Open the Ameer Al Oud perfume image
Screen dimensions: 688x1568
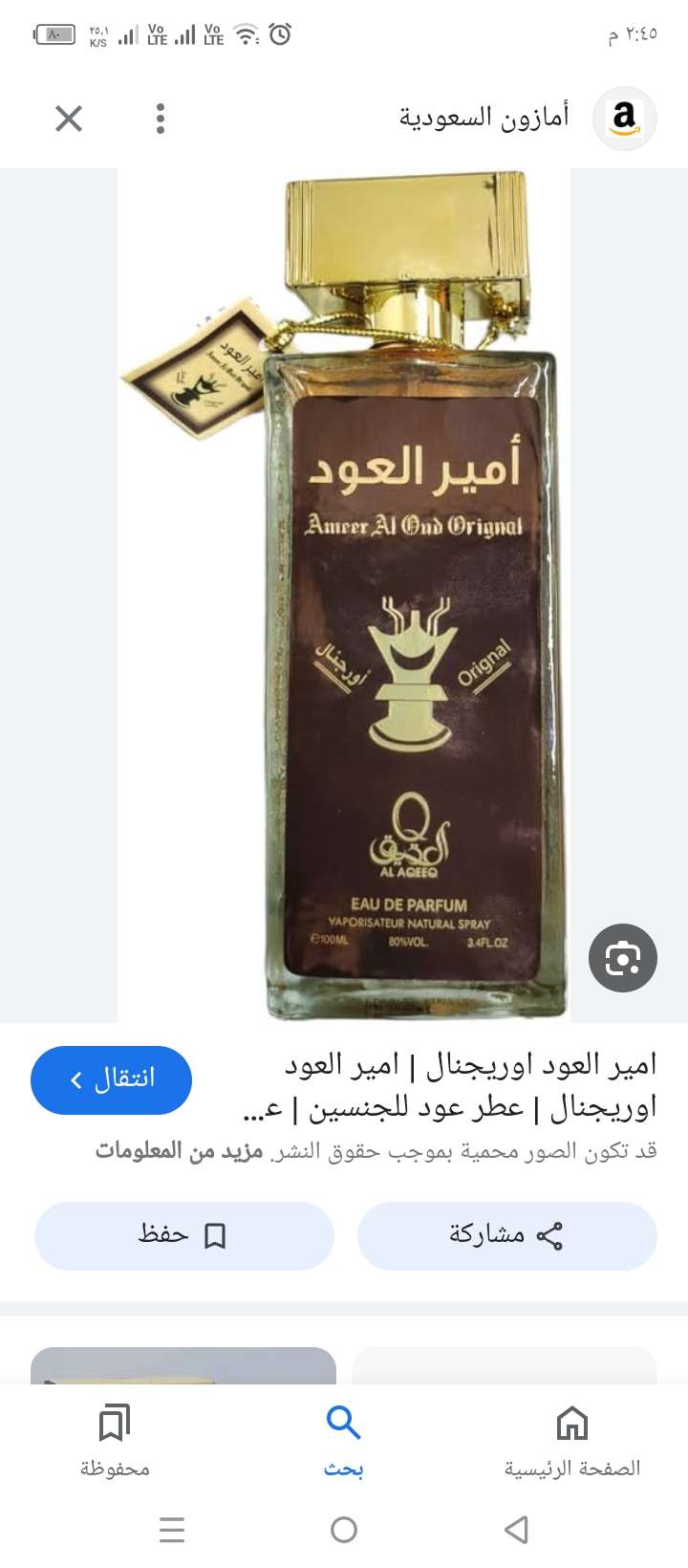[x=344, y=596]
